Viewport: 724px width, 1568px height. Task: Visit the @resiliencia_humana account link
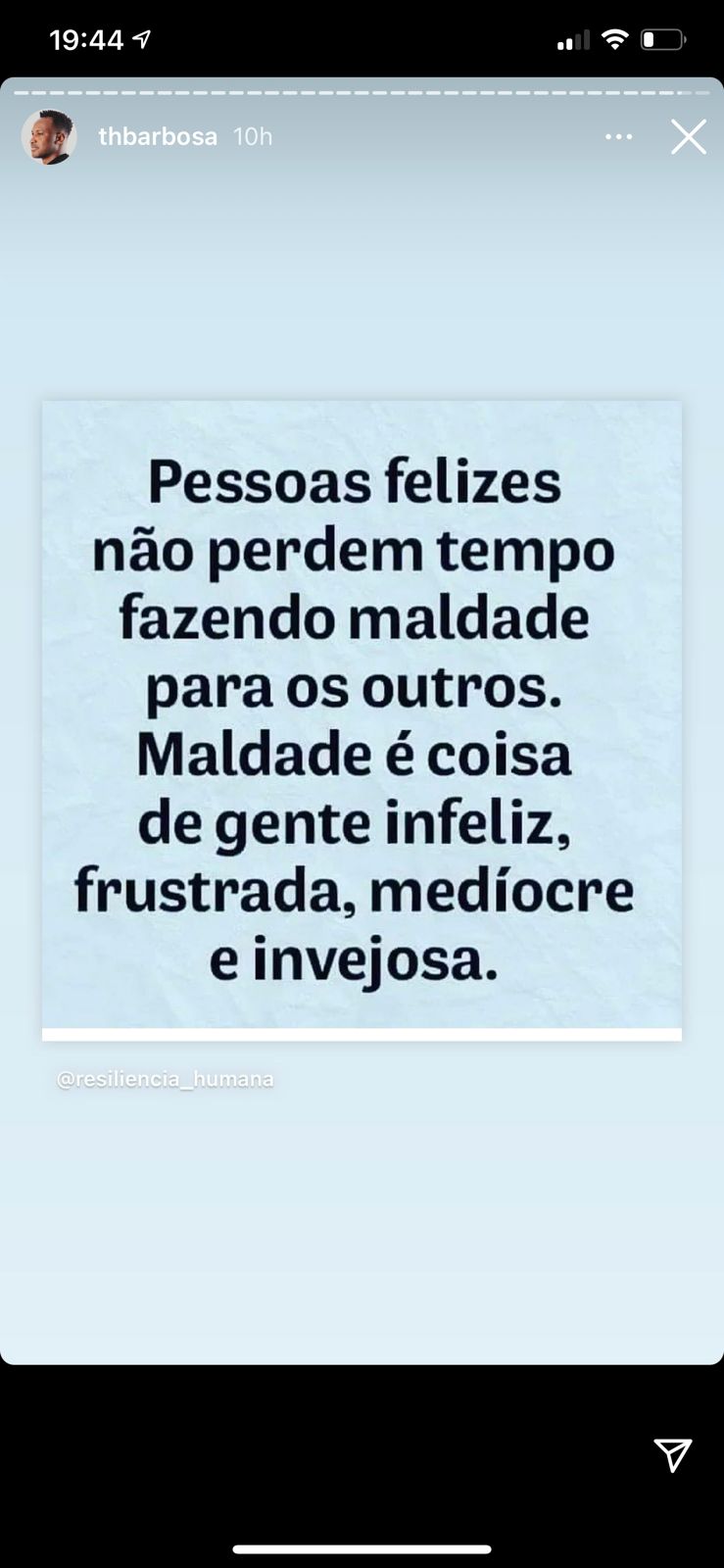tap(166, 1080)
